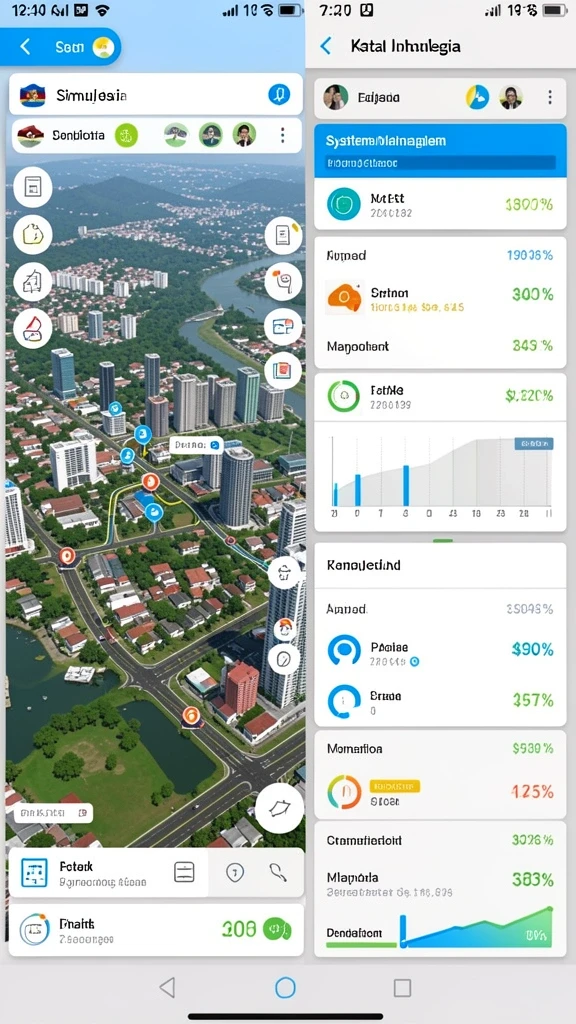Viewport: 576px width, 1024px height.
Task: Open the Mlapiorla card showing 383%
Action: pos(440,887)
